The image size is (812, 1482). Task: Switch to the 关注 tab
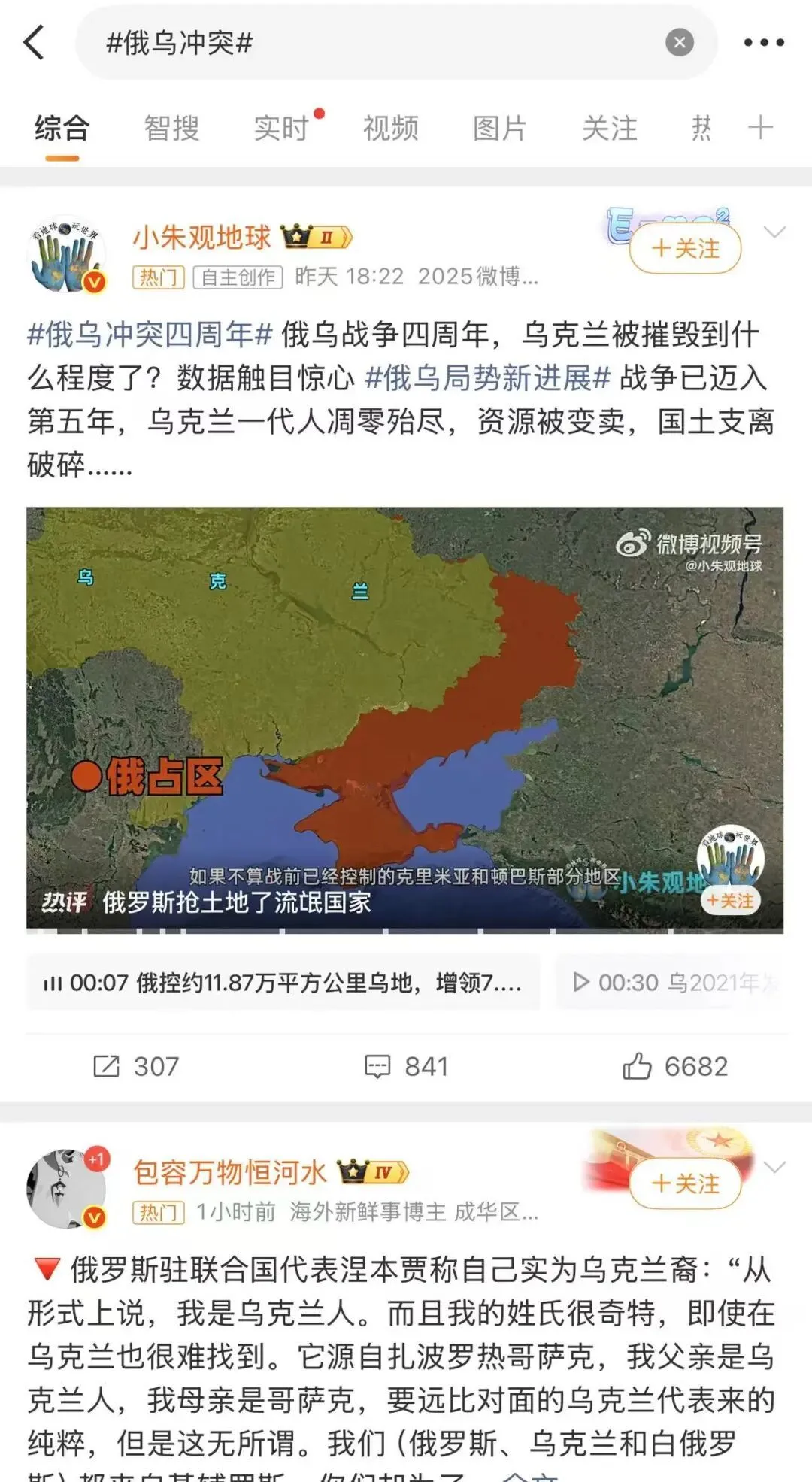point(609,128)
